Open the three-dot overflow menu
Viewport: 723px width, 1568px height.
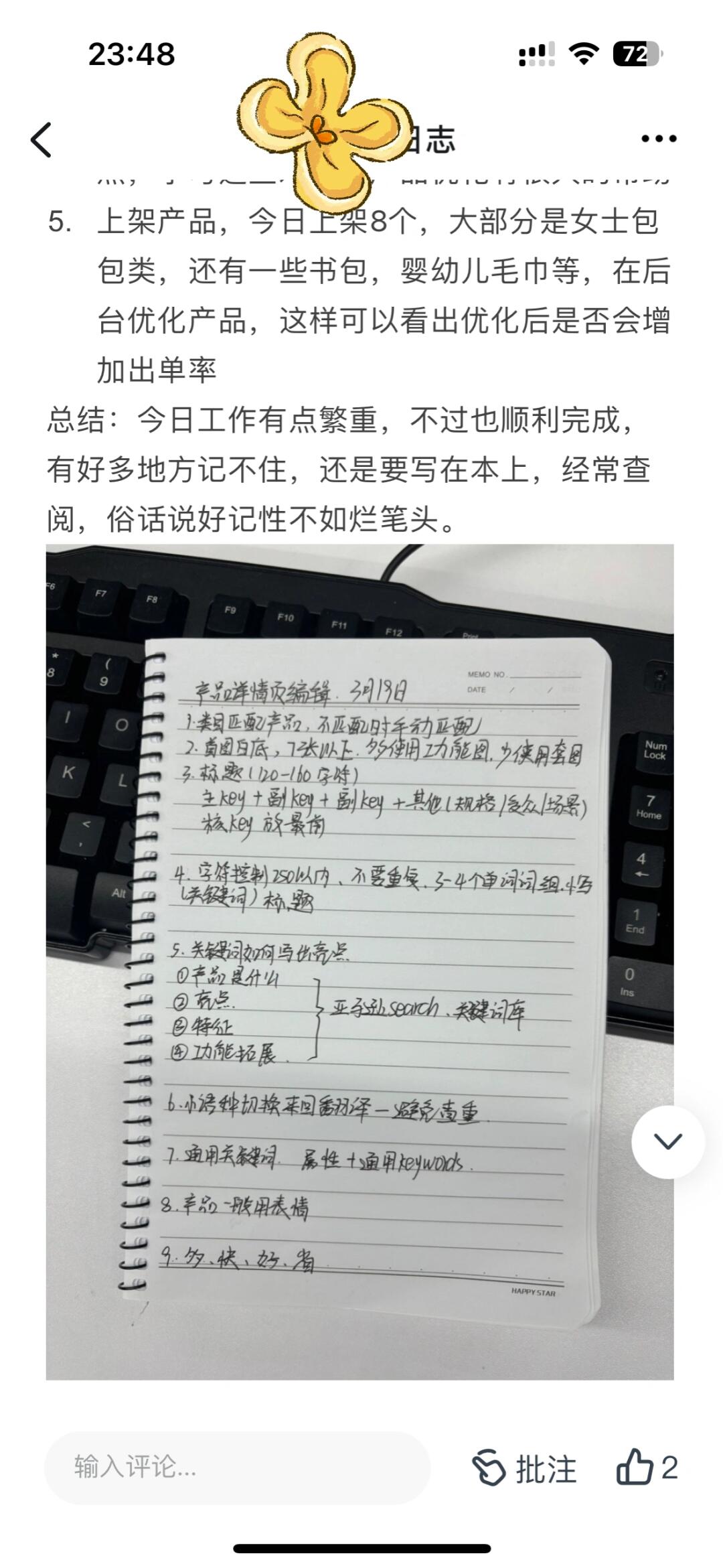click(659, 139)
